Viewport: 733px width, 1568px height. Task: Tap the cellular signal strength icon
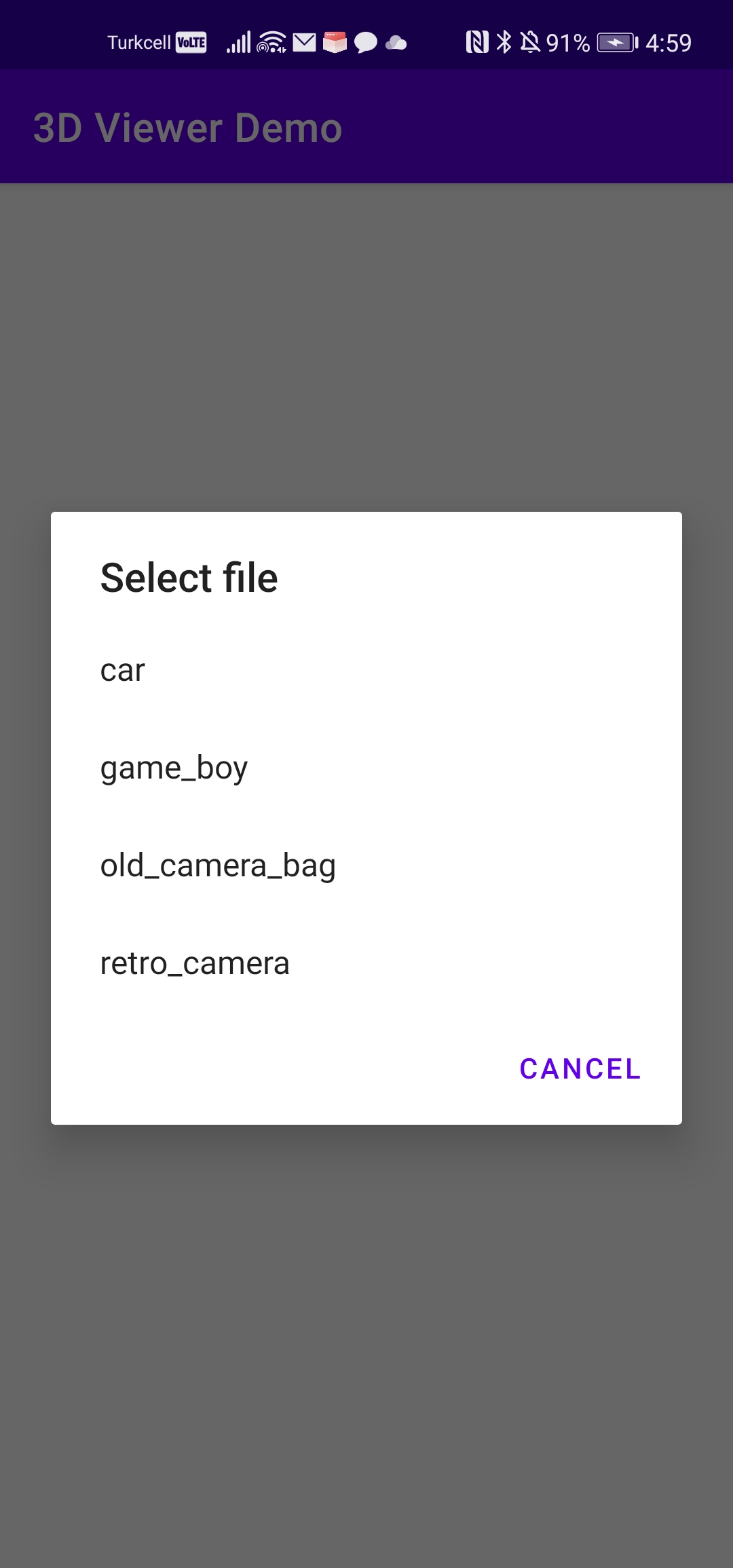[238, 42]
